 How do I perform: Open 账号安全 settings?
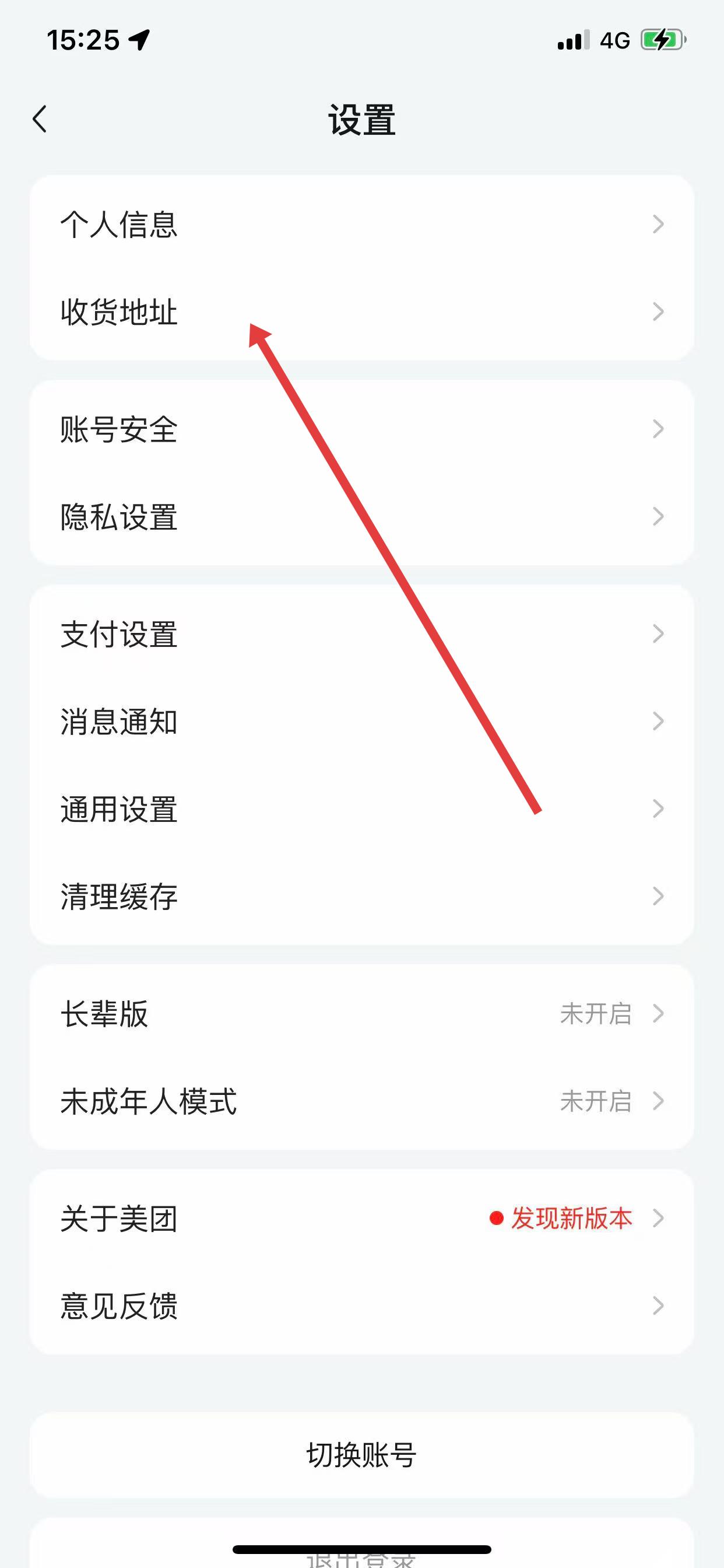click(361, 429)
